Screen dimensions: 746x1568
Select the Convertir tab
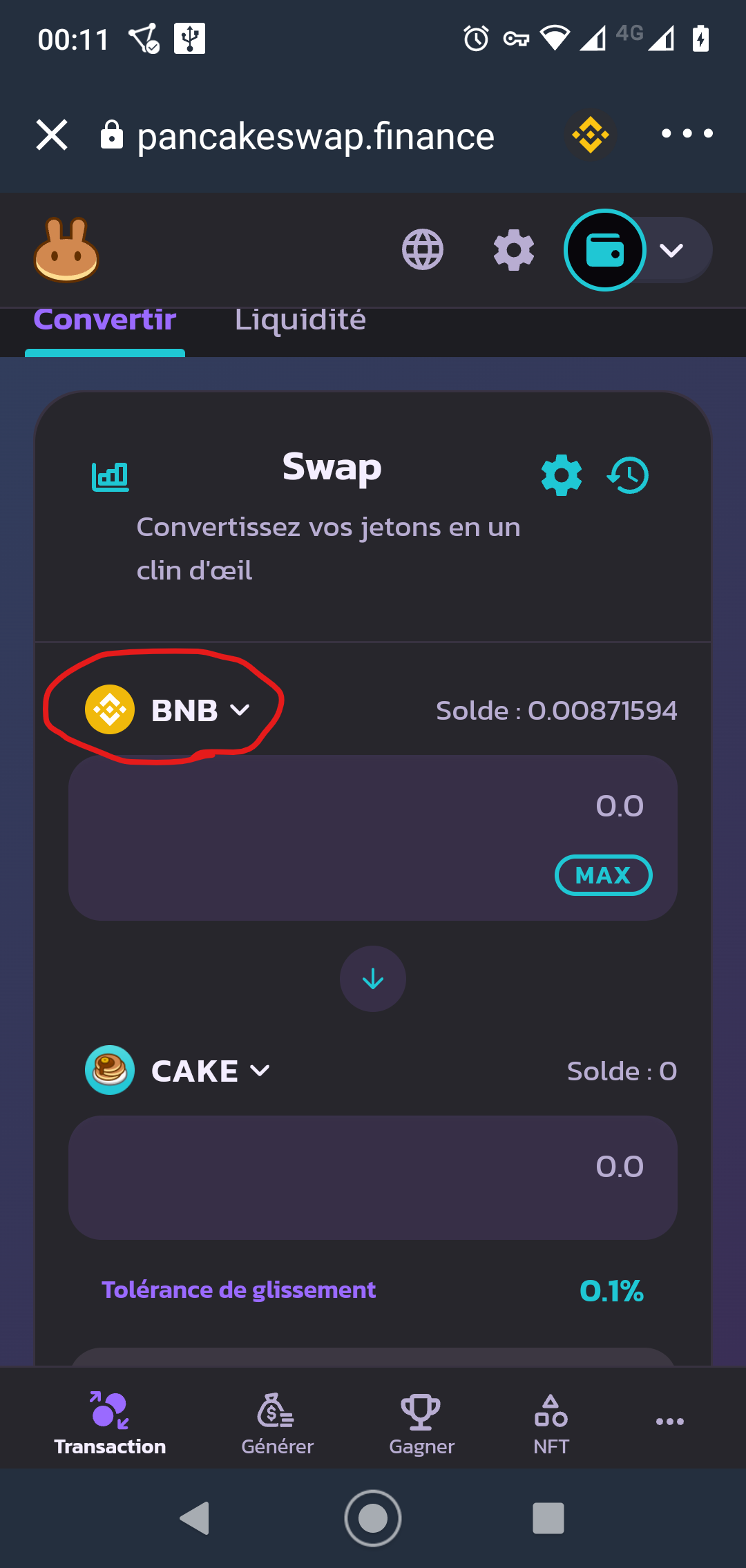coord(105,321)
